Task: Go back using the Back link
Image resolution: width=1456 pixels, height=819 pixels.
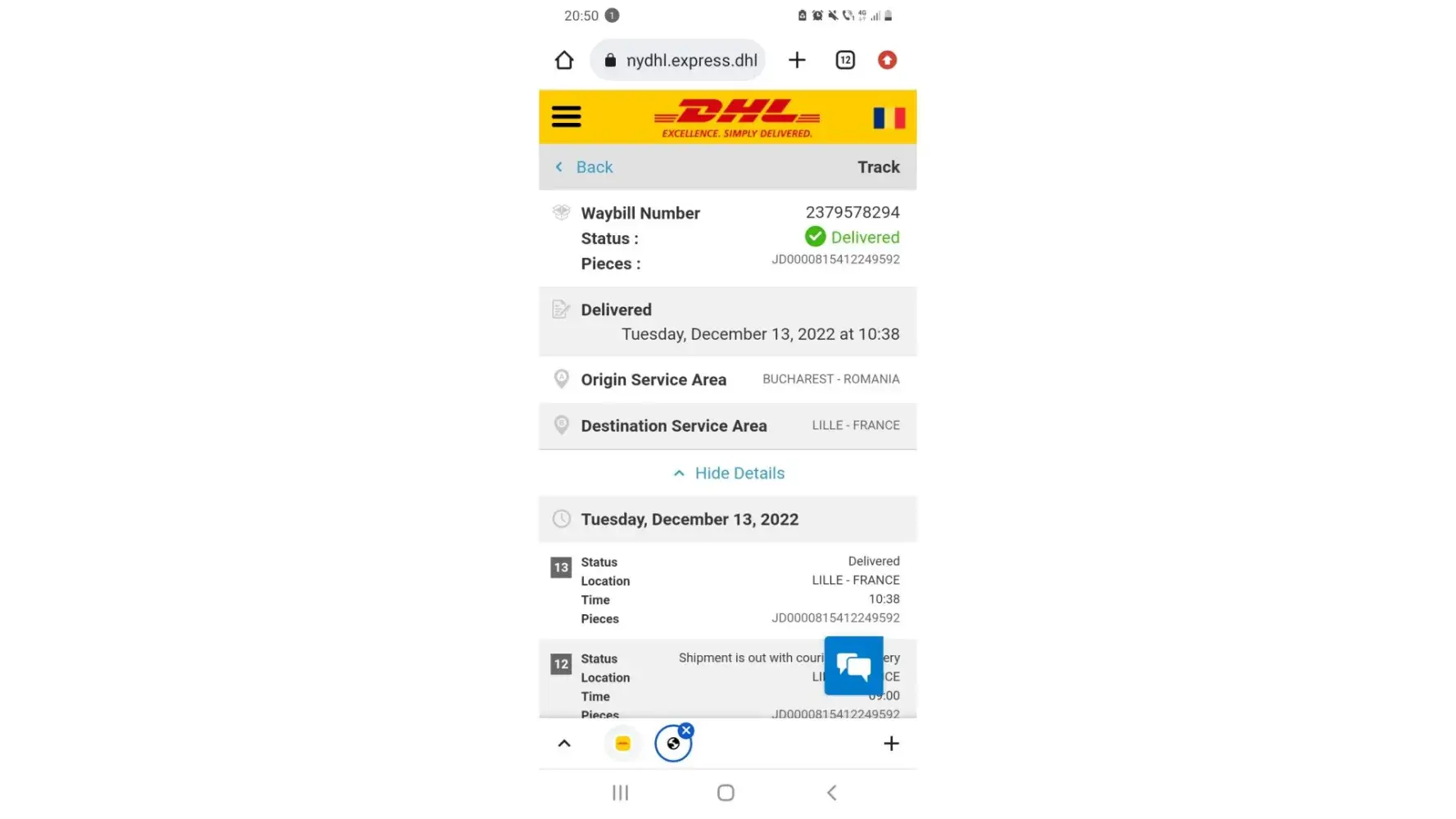Action: [585, 167]
